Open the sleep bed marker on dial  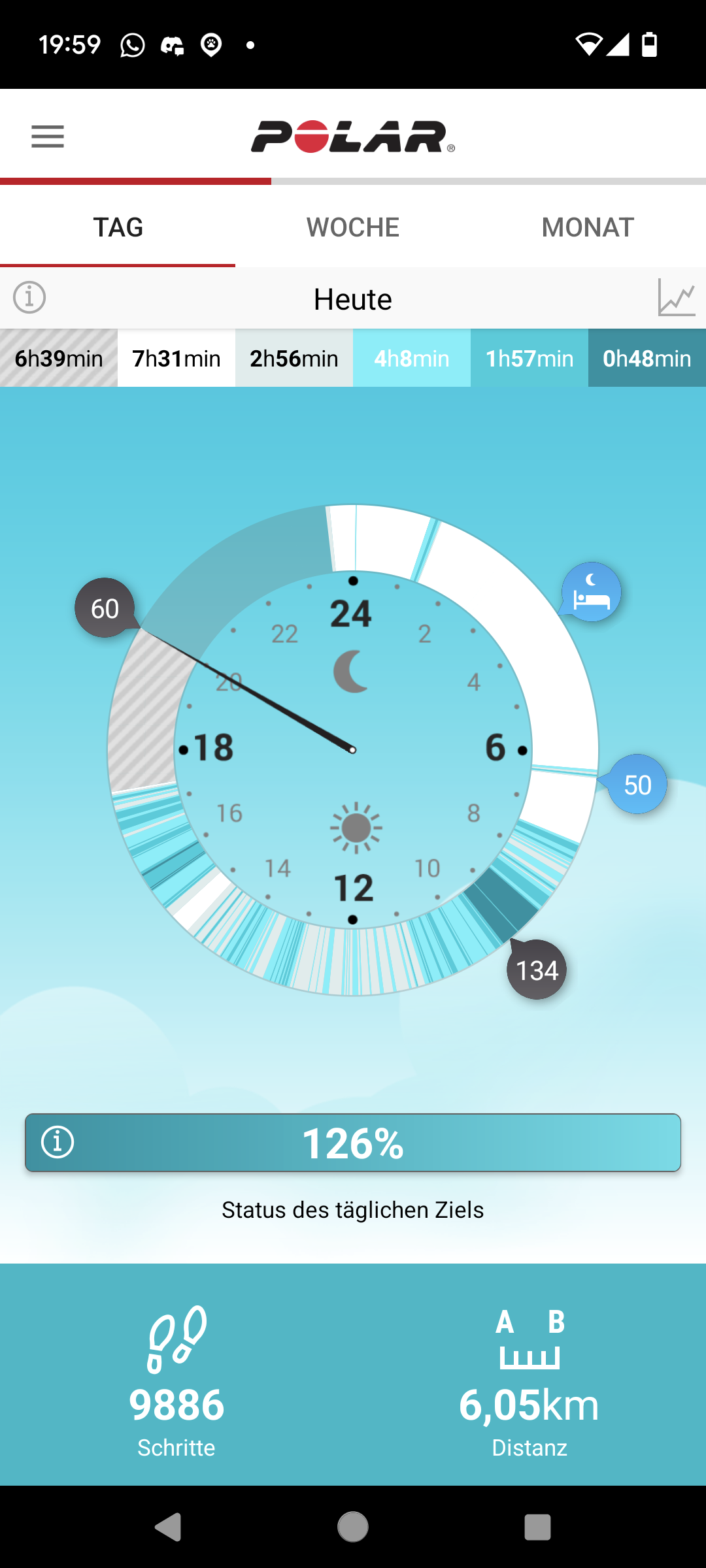(x=591, y=592)
